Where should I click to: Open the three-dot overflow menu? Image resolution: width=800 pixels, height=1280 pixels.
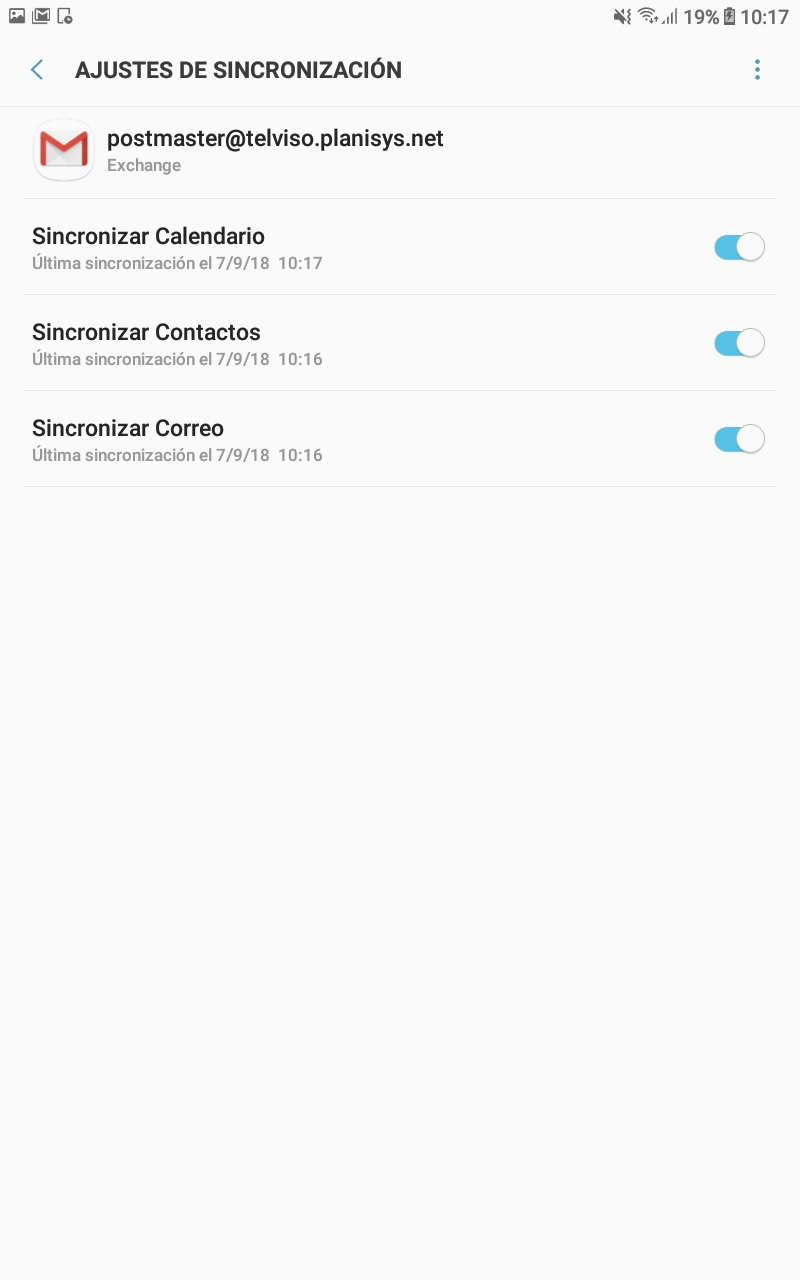(757, 70)
